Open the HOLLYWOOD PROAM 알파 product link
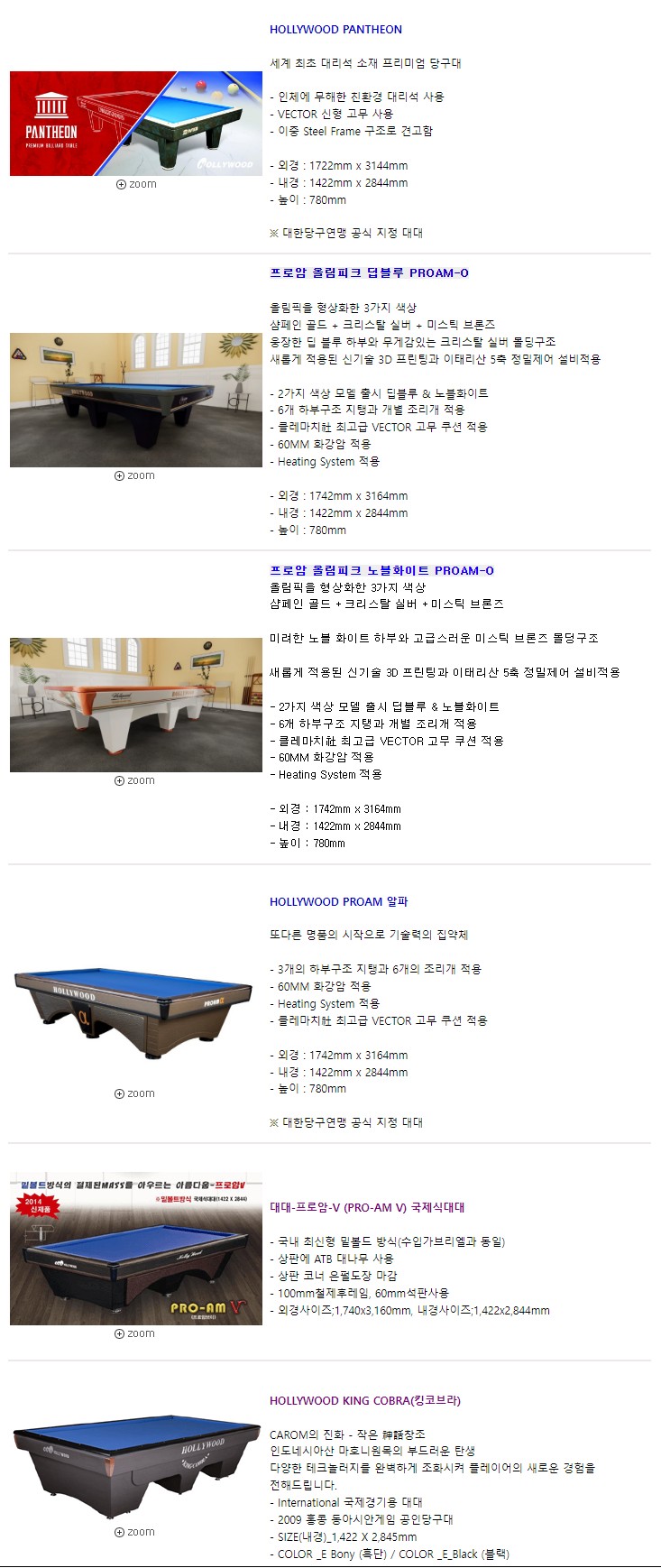The image size is (661, 1568). (x=338, y=901)
